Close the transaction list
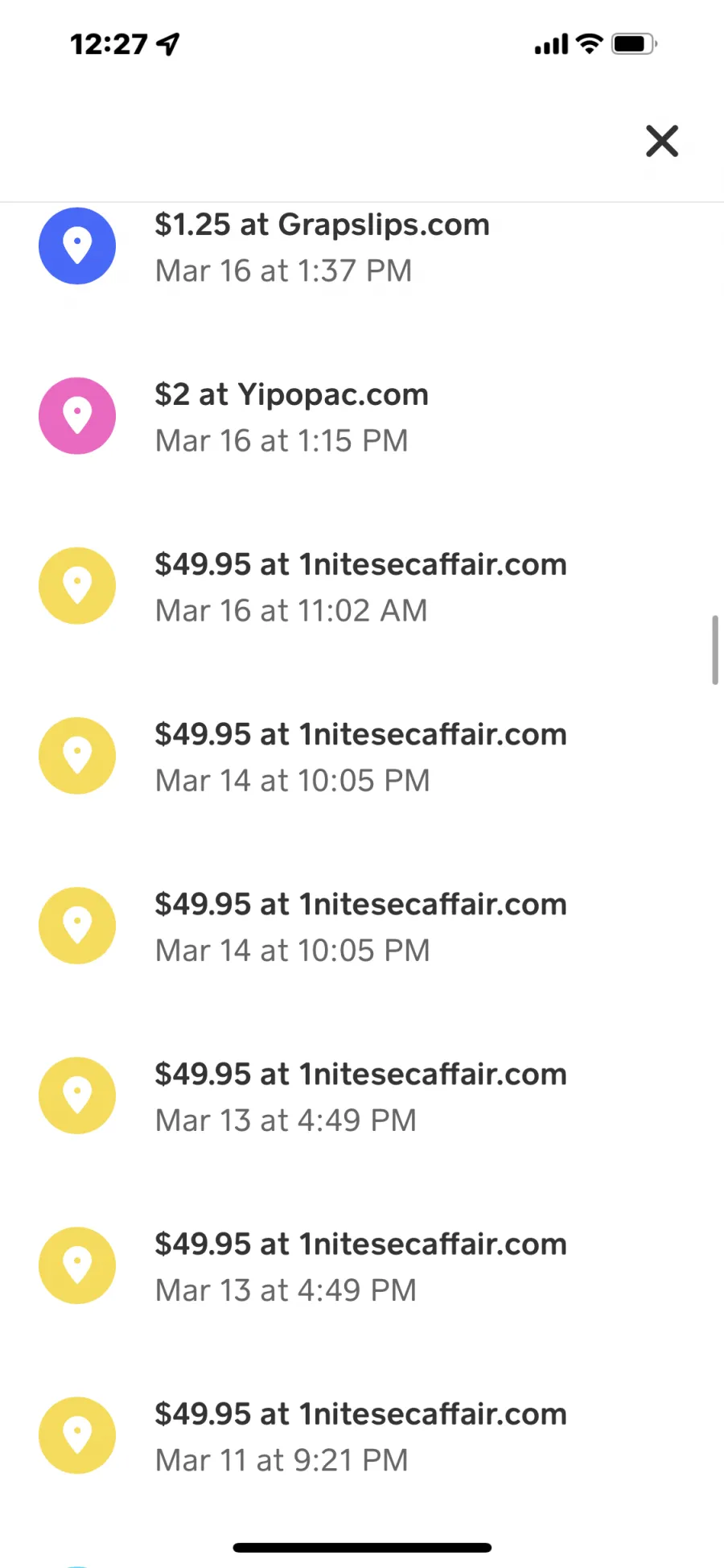 662,141
